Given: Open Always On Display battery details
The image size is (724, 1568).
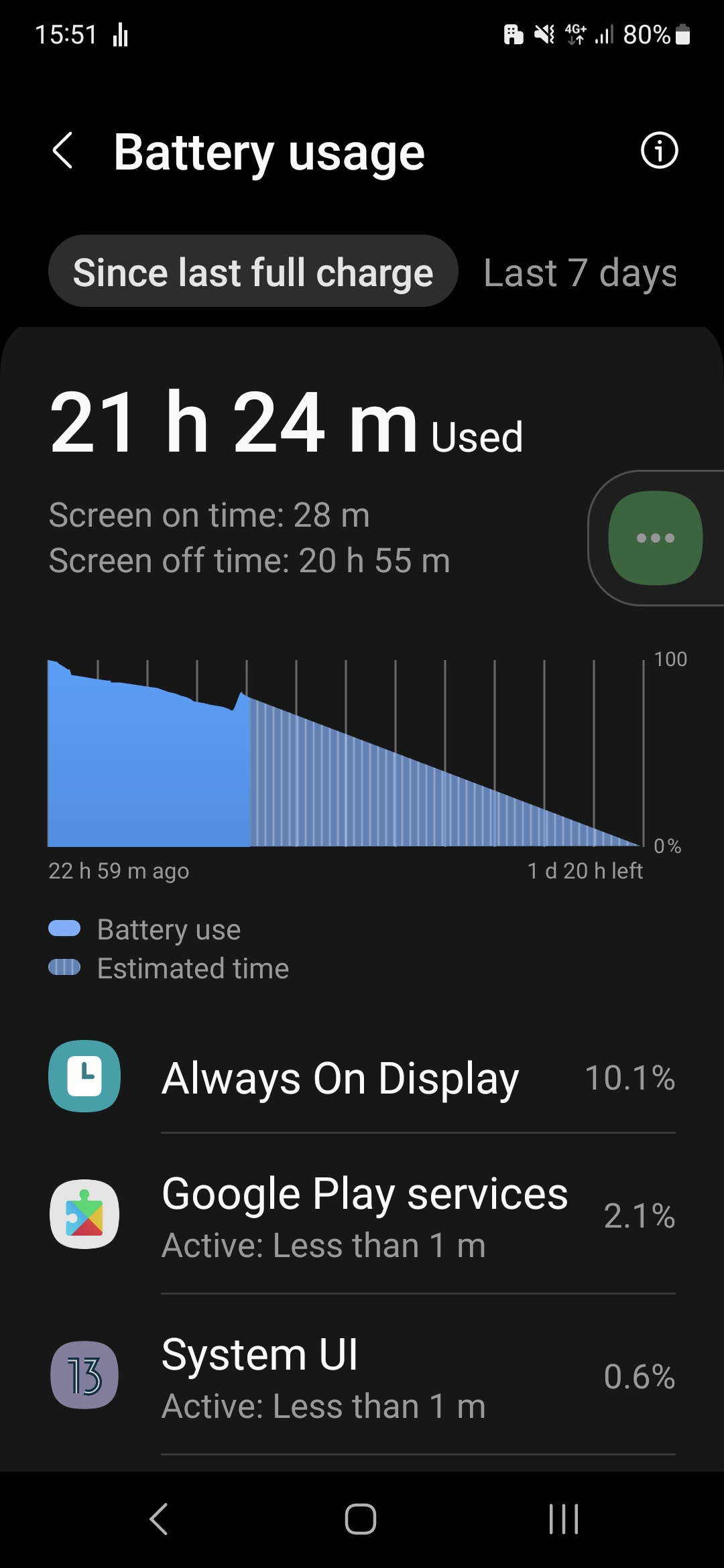Looking at the screenshot, I should (x=362, y=1077).
